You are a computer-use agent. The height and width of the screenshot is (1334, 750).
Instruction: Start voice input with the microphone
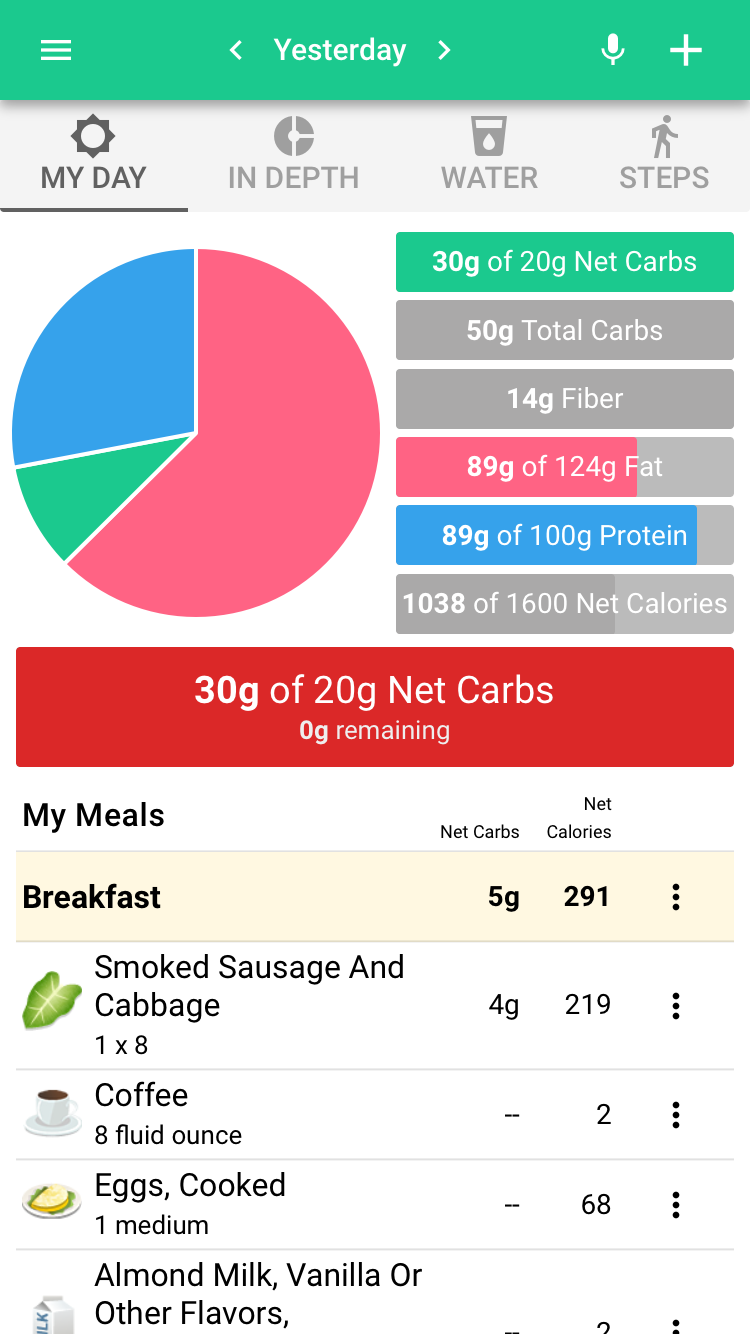click(x=613, y=50)
